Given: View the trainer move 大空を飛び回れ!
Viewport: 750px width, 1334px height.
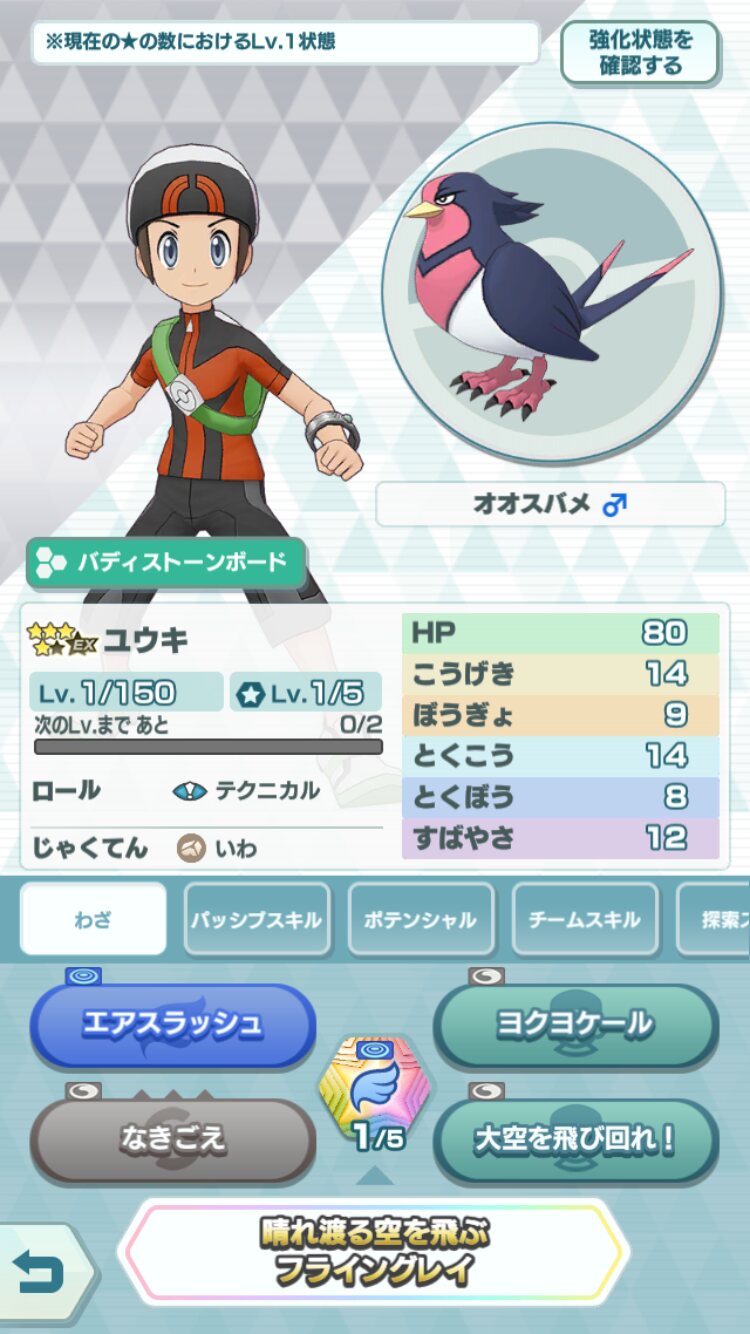Looking at the screenshot, I should 575,1139.
